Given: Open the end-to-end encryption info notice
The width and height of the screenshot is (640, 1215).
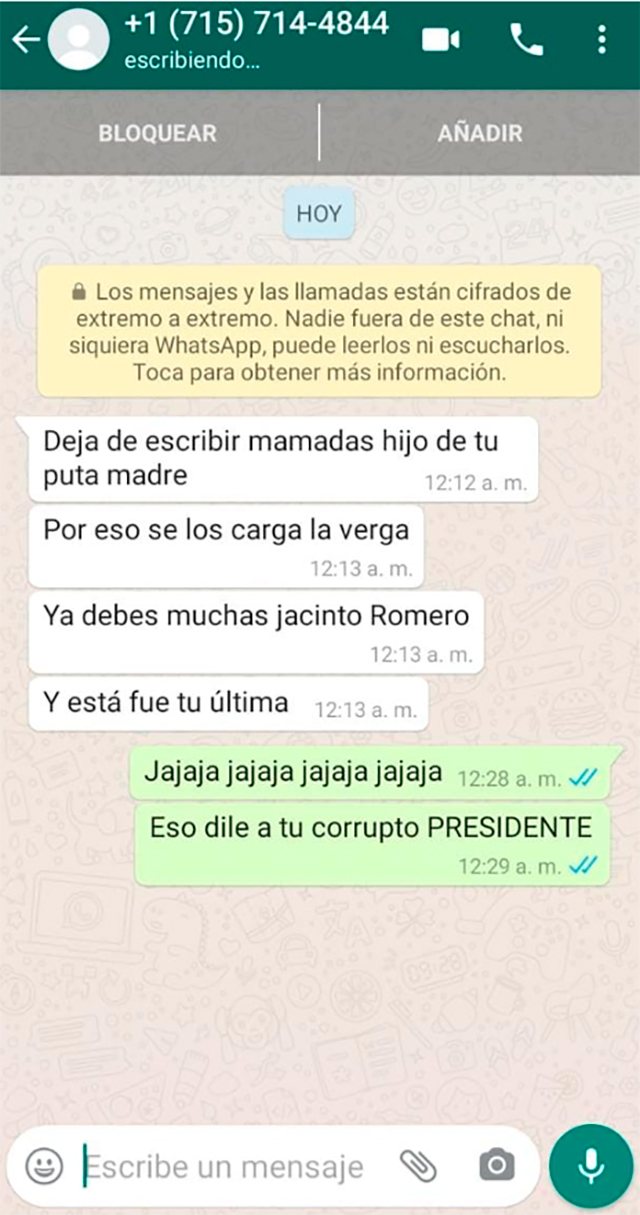Looking at the screenshot, I should coord(319,333).
